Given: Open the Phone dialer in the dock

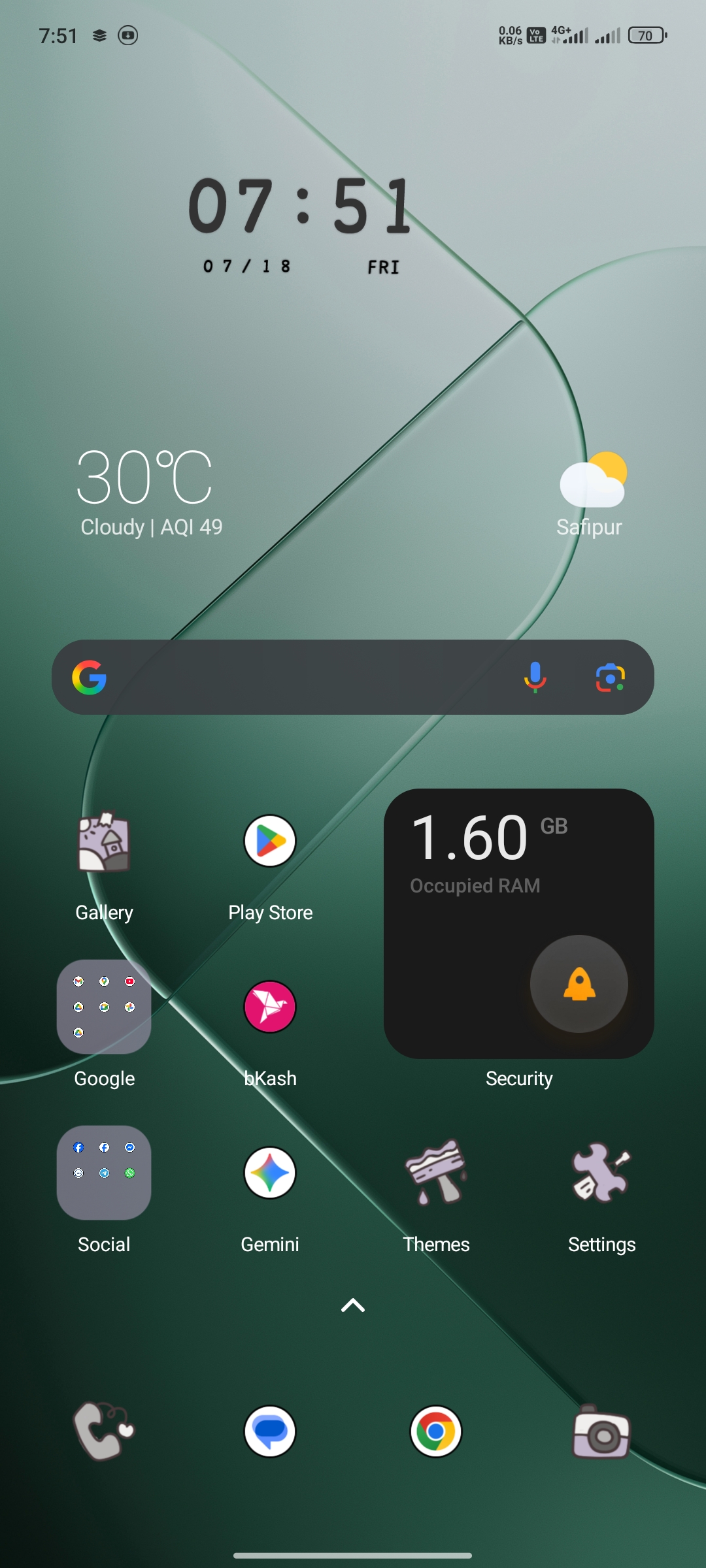Looking at the screenshot, I should 104,1431.
